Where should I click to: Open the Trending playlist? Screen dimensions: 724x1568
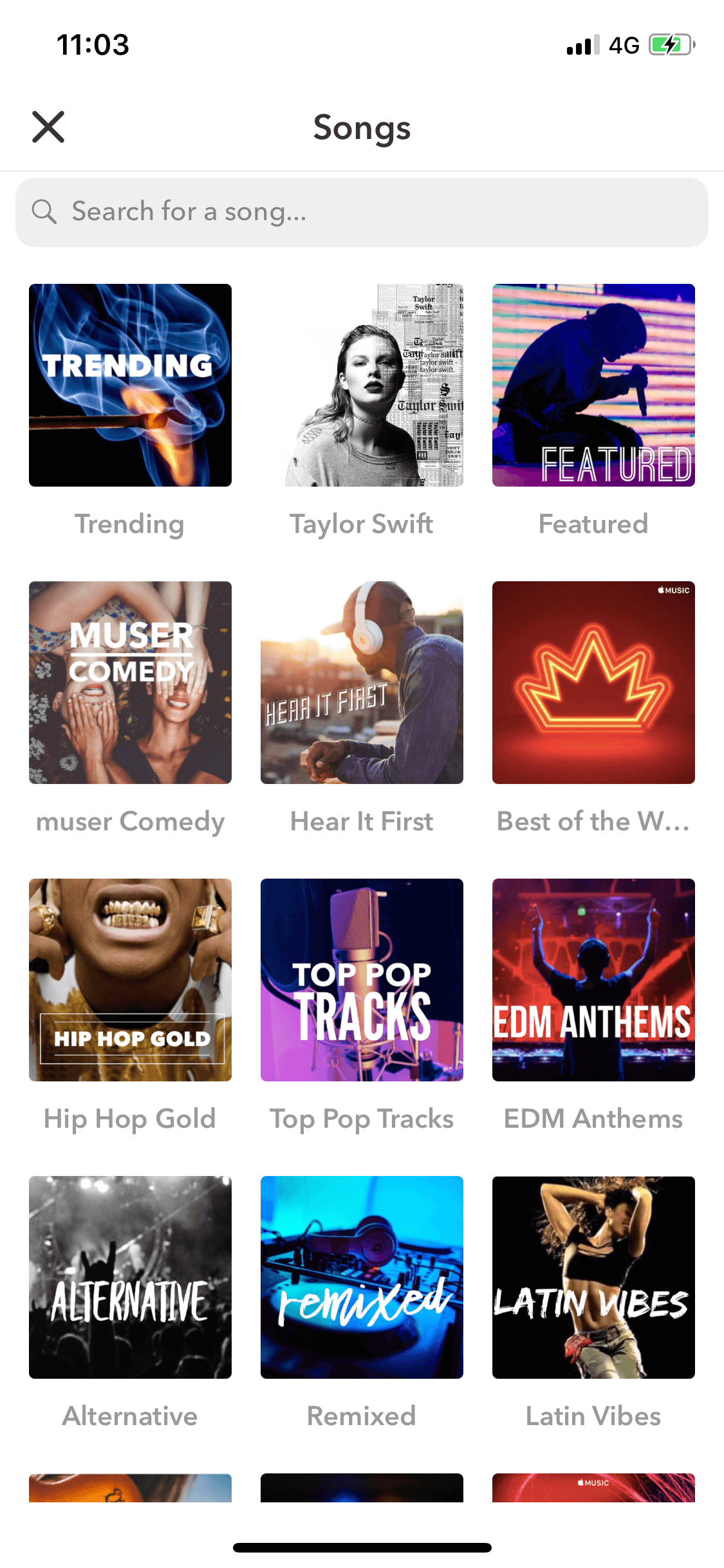(x=130, y=385)
